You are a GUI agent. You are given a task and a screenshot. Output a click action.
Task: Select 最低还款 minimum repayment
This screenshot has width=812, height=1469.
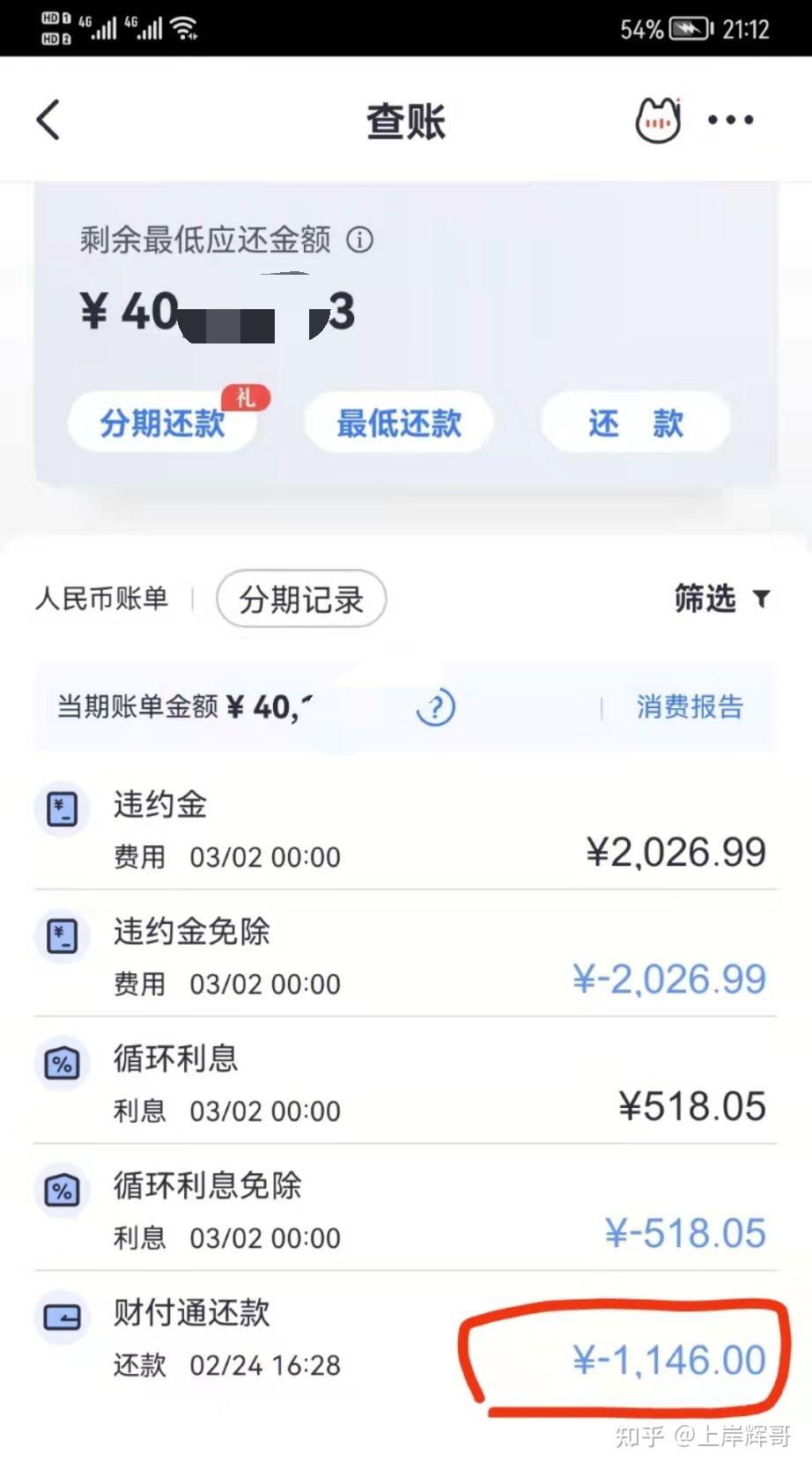(399, 423)
